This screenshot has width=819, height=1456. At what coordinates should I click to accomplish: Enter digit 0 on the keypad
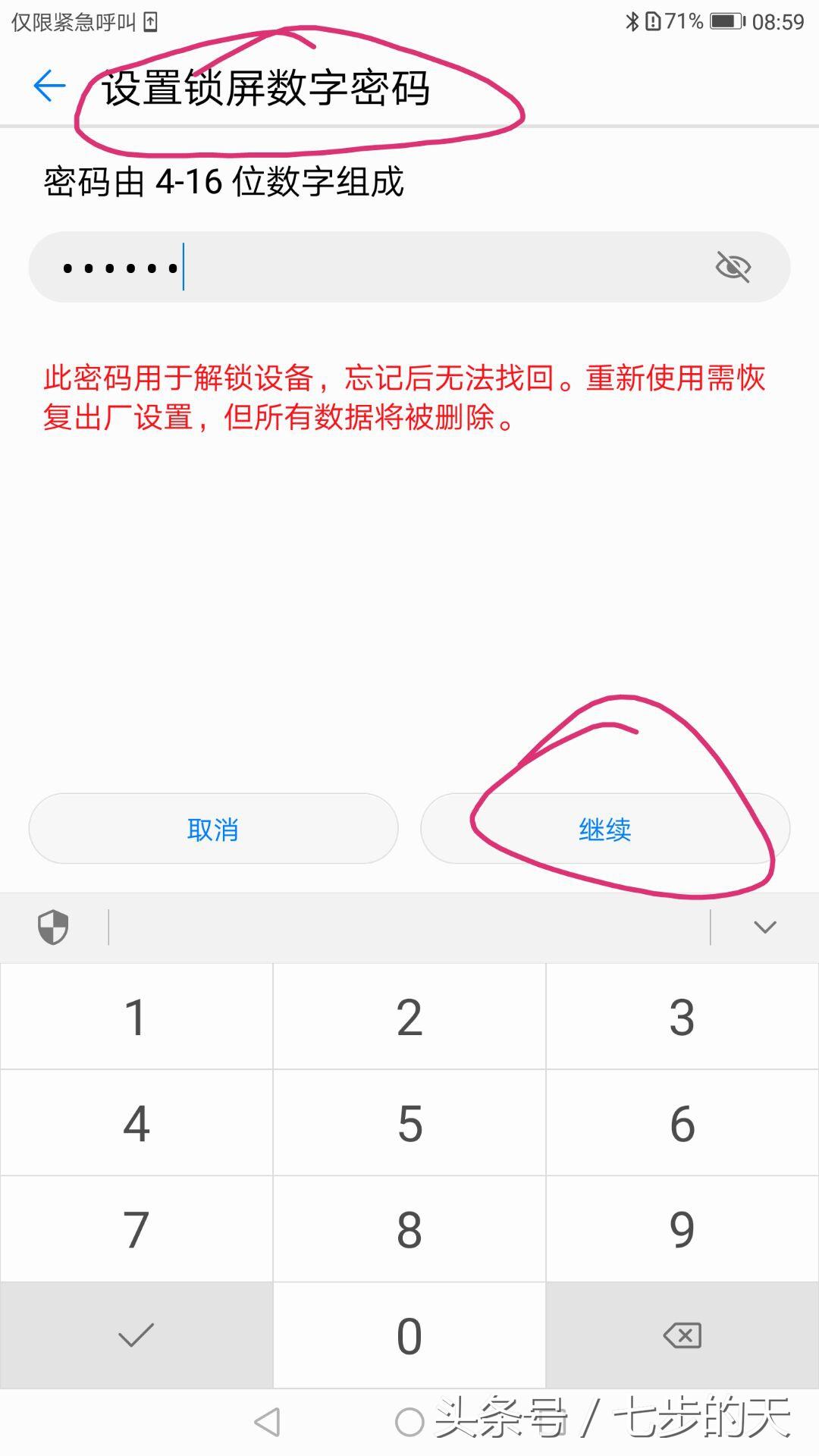pyautogui.click(x=409, y=1335)
